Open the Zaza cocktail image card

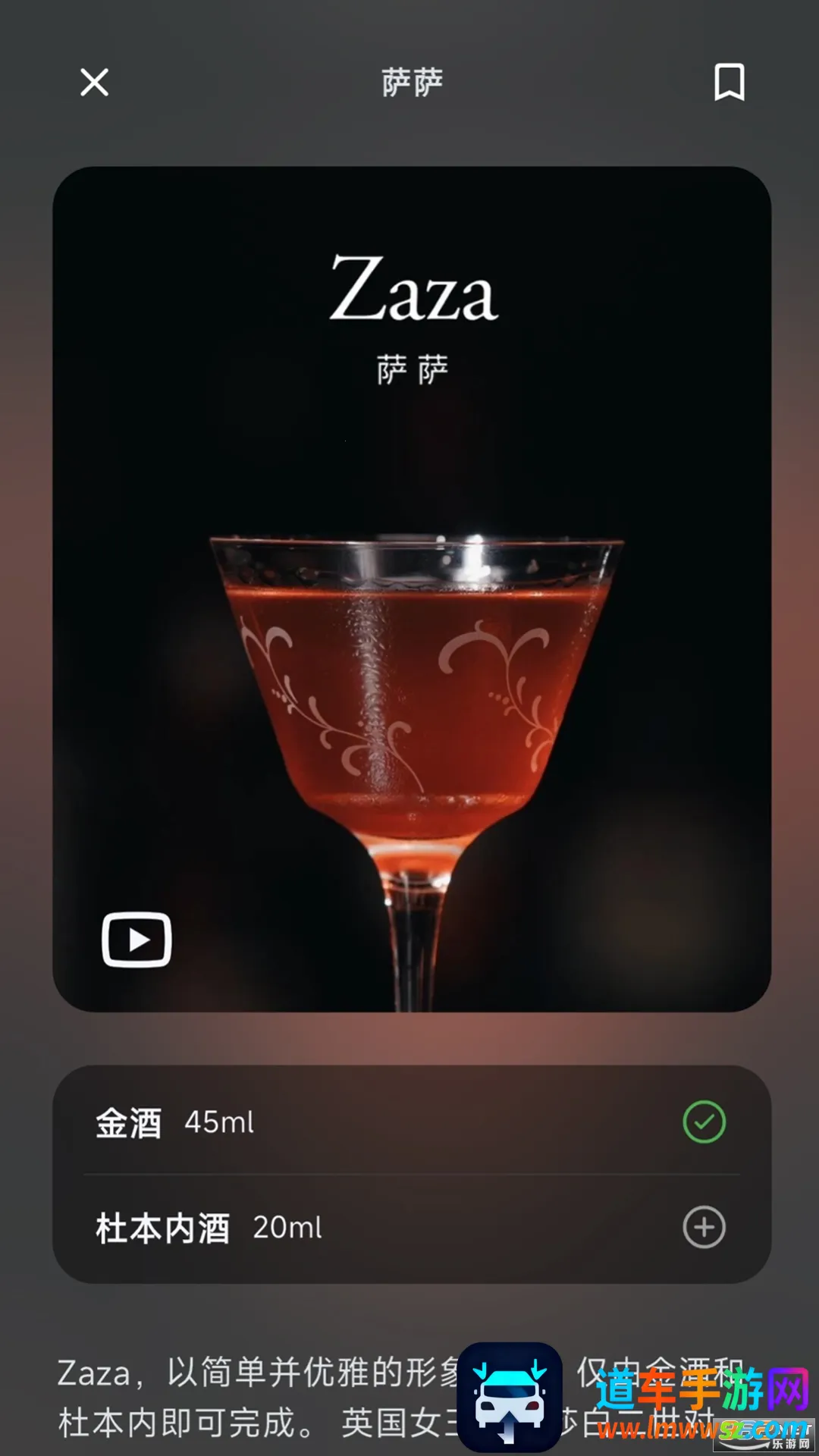(x=412, y=588)
